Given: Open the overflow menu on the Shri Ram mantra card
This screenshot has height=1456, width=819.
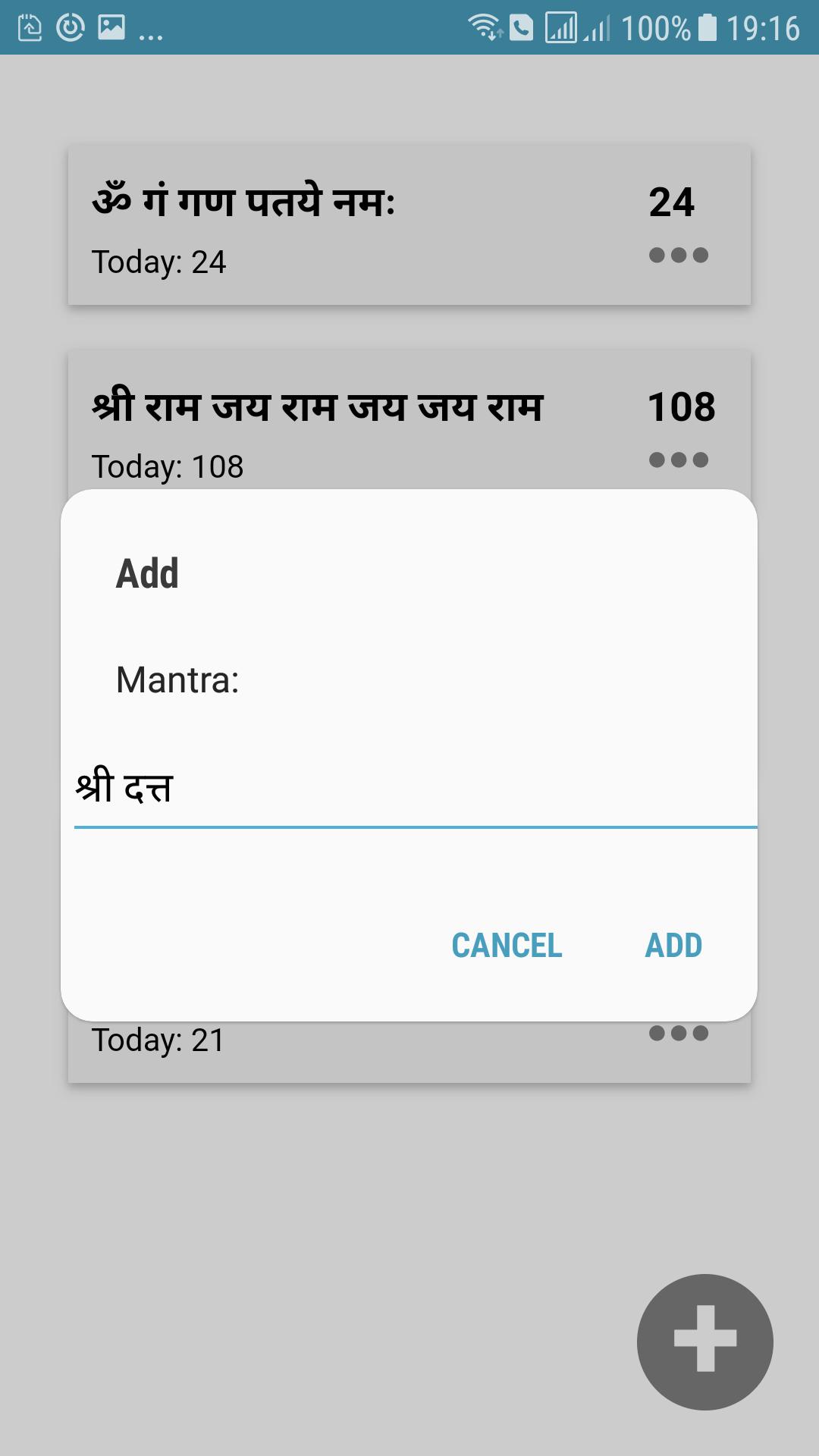Looking at the screenshot, I should click(x=677, y=459).
